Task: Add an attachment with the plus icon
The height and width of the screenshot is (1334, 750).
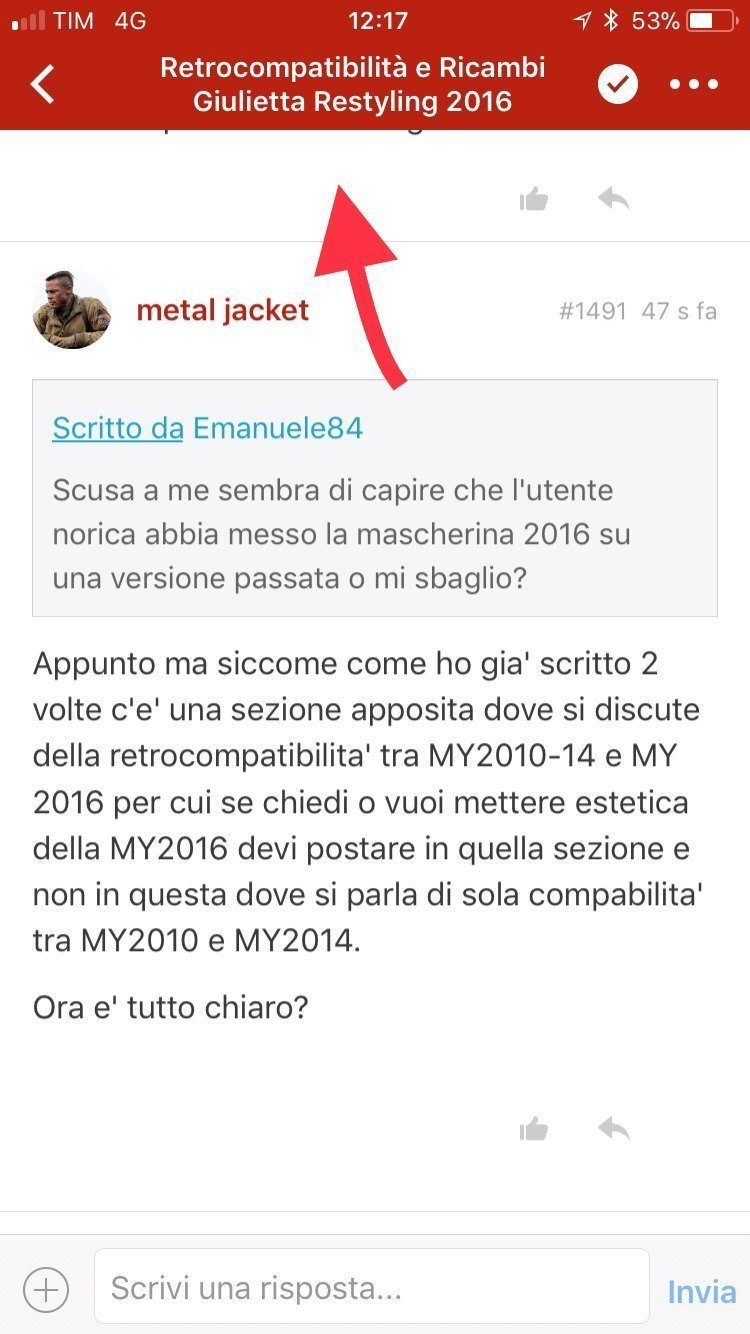Action: [x=46, y=1289]
